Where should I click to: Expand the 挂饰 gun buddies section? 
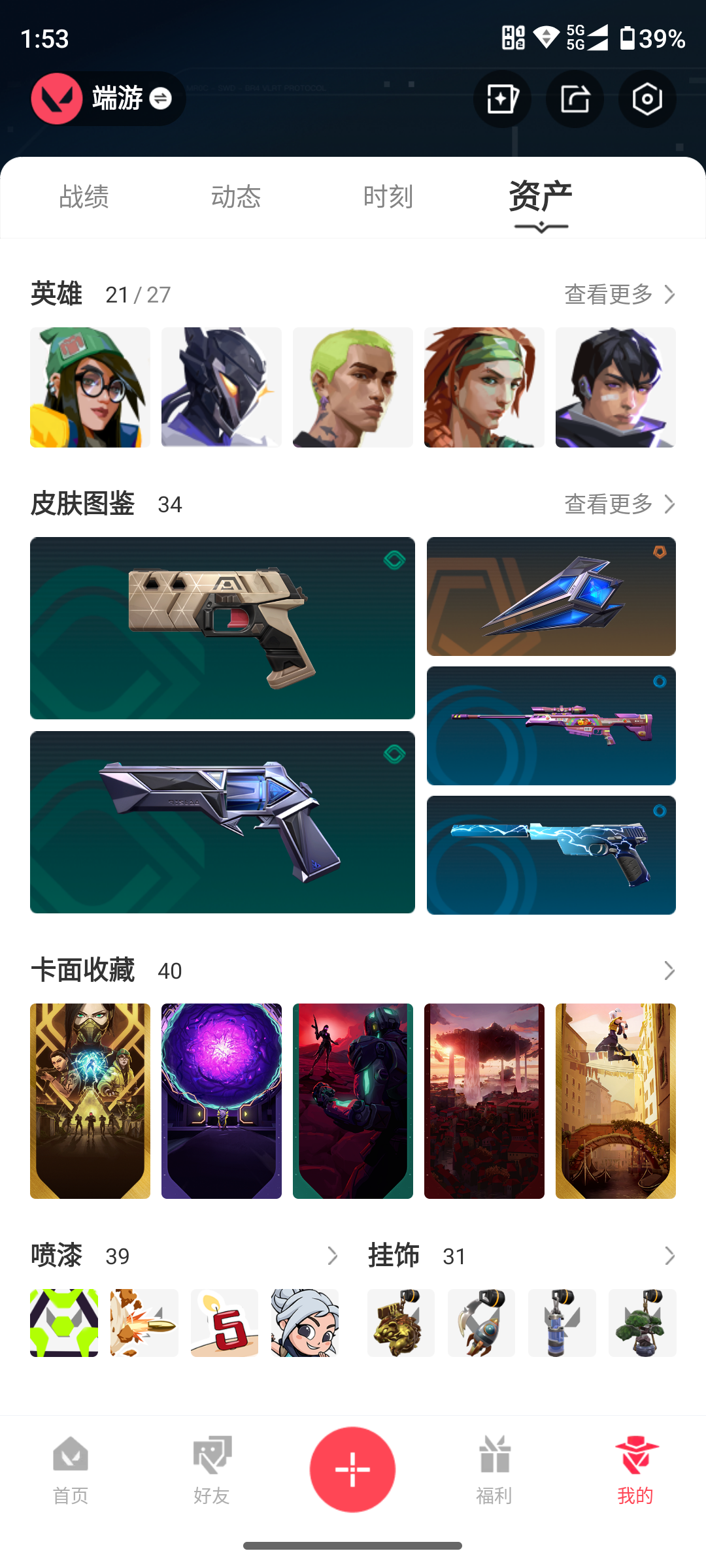coord(669,1256)
